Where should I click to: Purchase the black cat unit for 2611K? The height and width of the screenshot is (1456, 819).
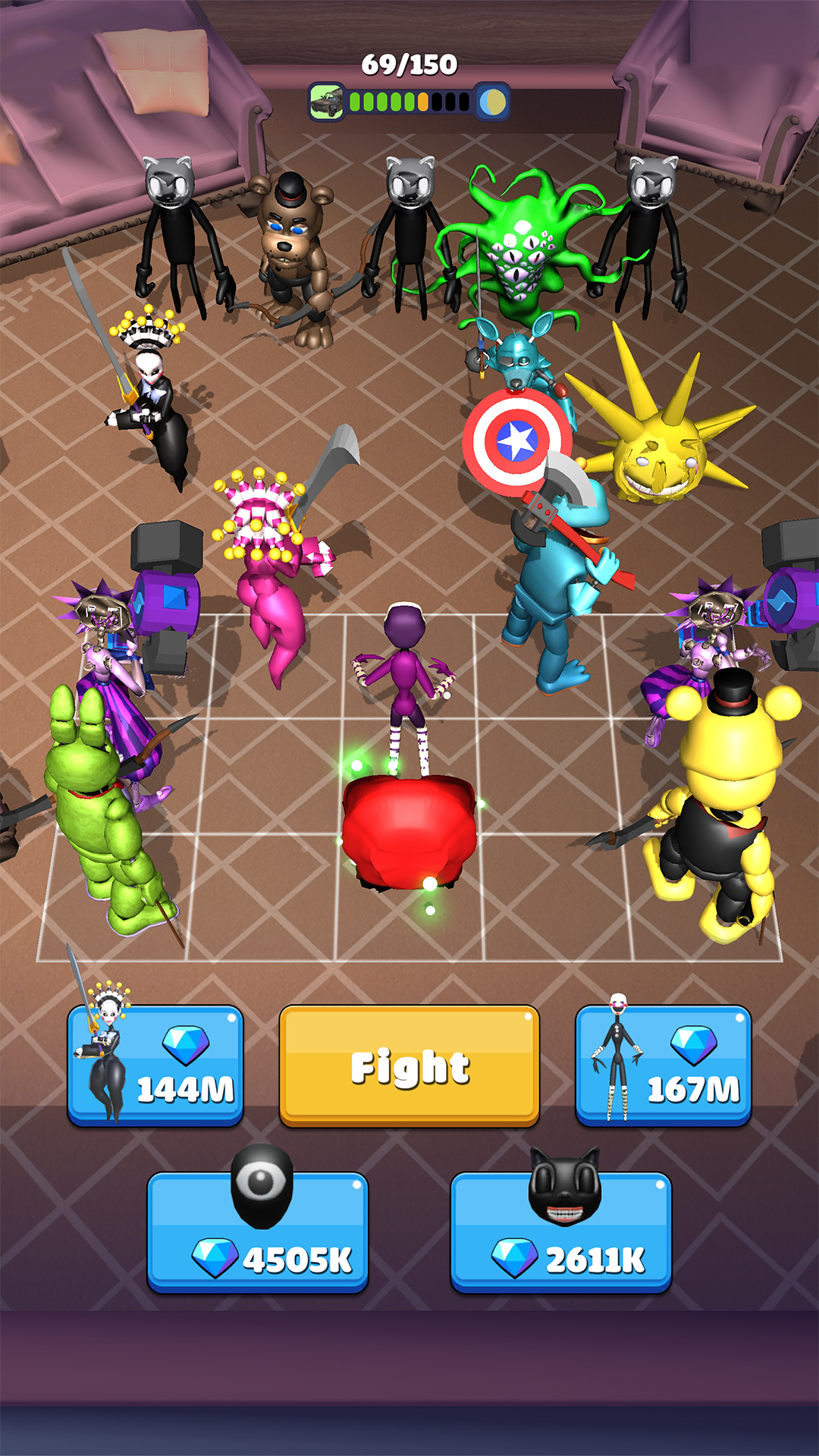(x=561, y=1232)
